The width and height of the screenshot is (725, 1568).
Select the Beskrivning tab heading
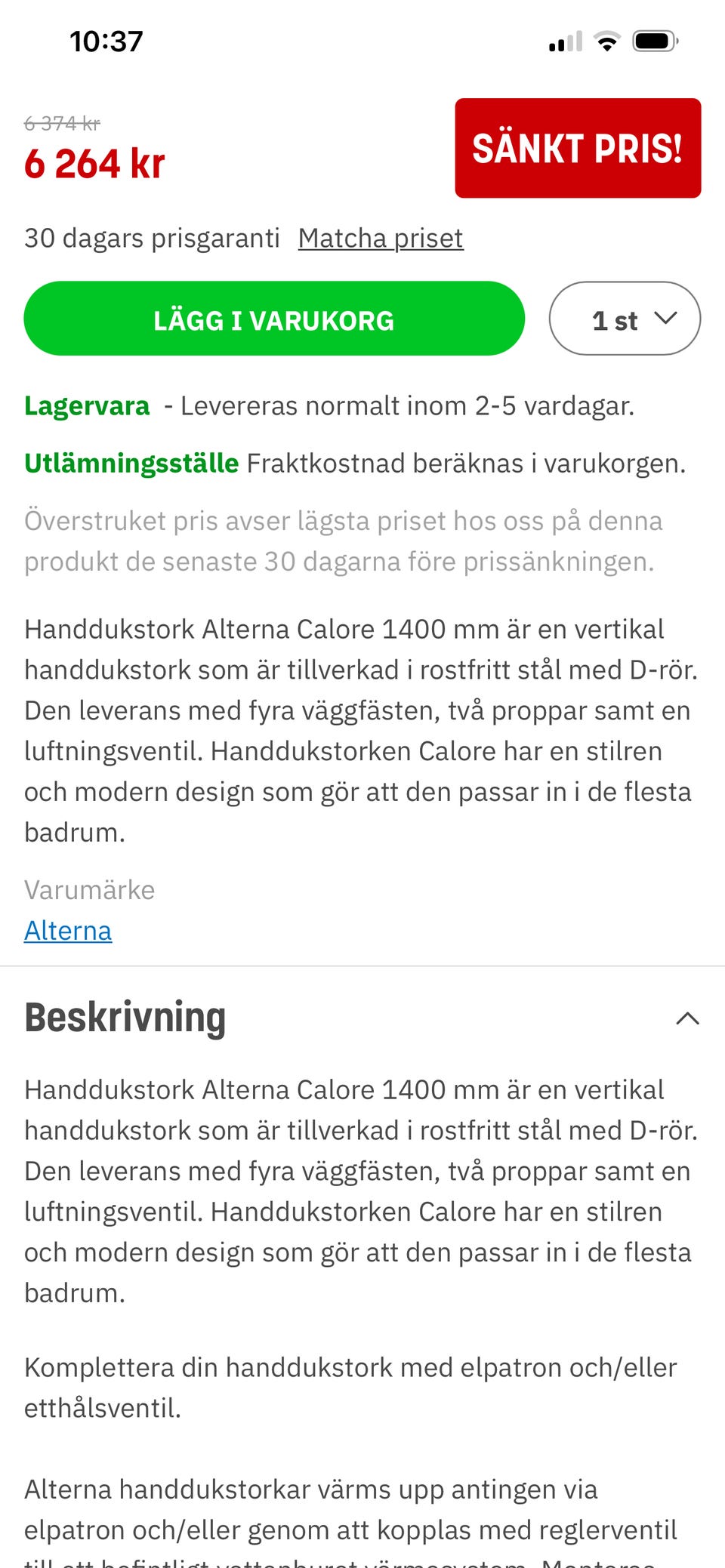pos(125,1018)
